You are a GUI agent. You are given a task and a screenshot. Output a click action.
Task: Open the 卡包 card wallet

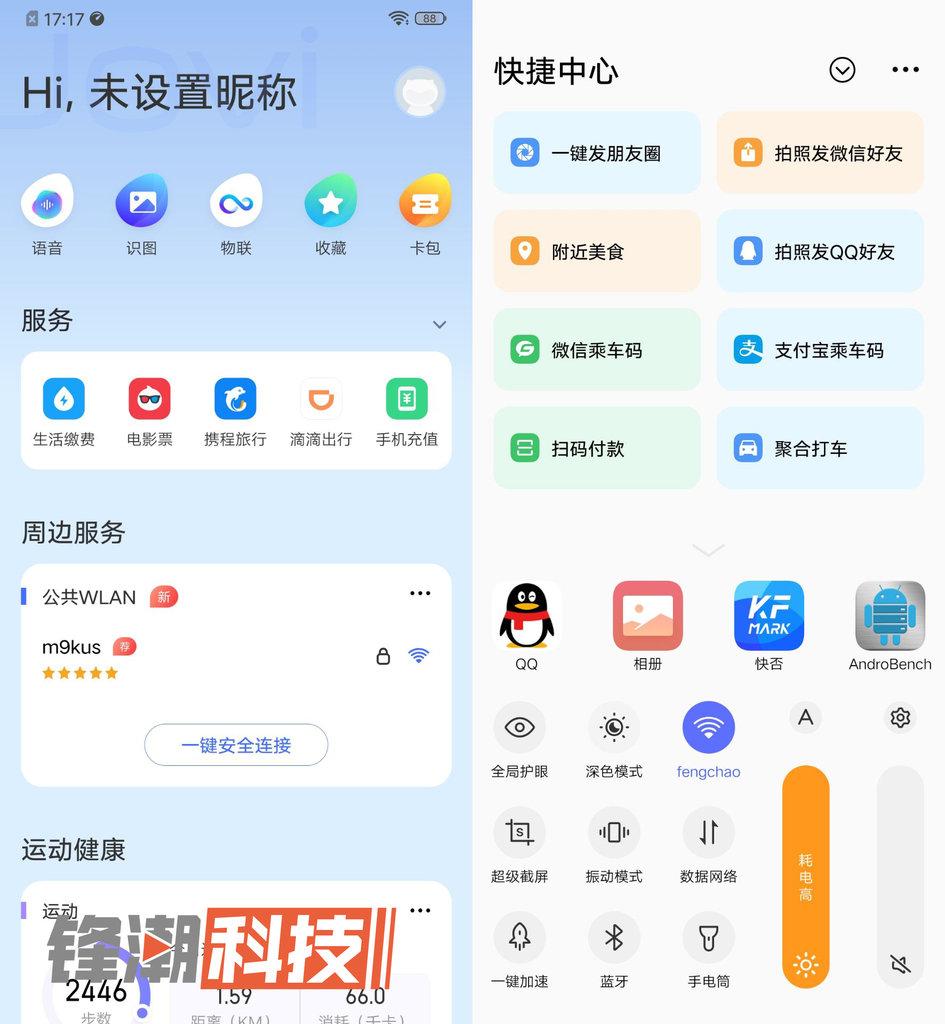click(425, 204)
